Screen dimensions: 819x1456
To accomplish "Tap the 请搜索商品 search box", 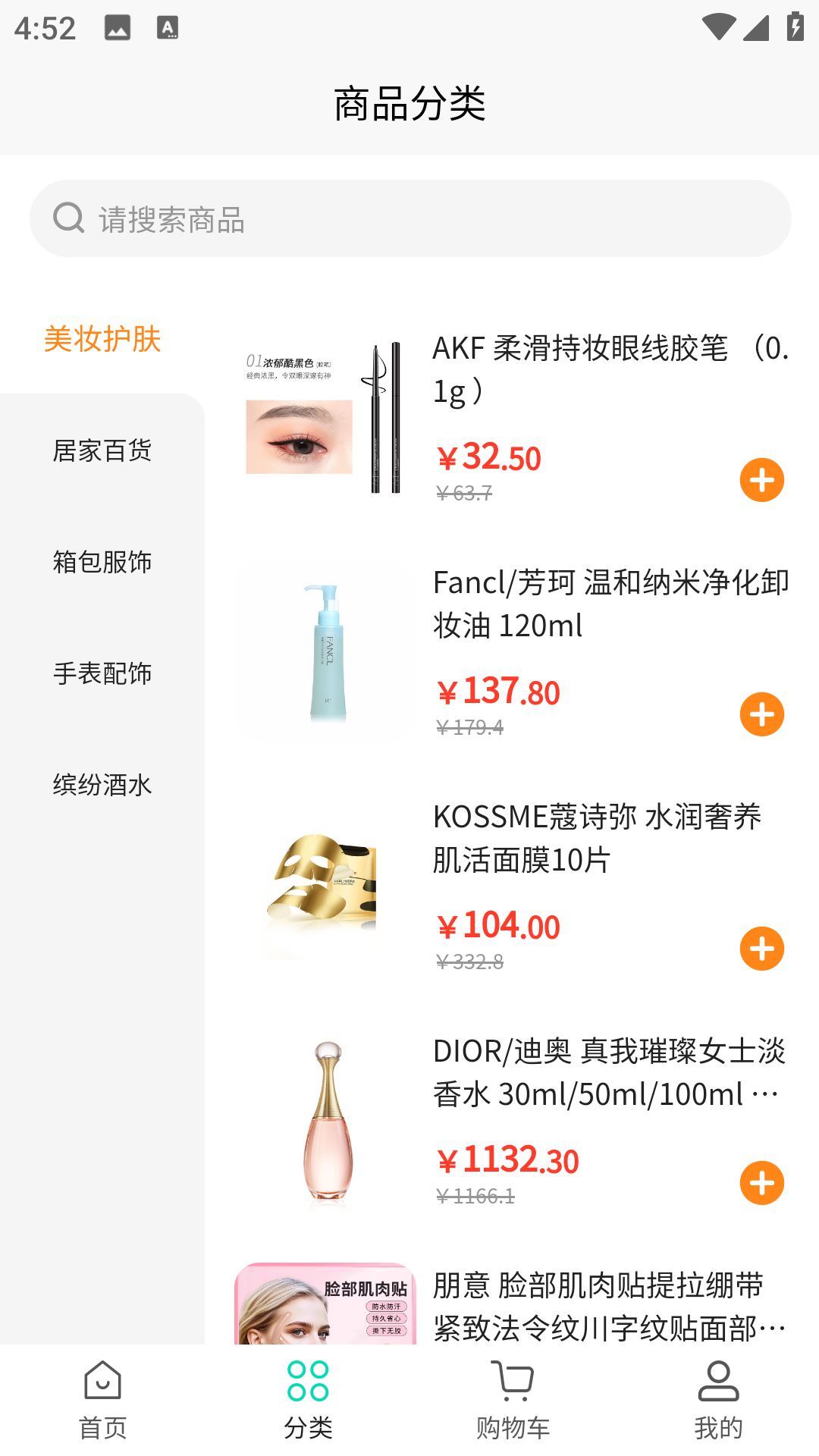I will click(410, 218).
